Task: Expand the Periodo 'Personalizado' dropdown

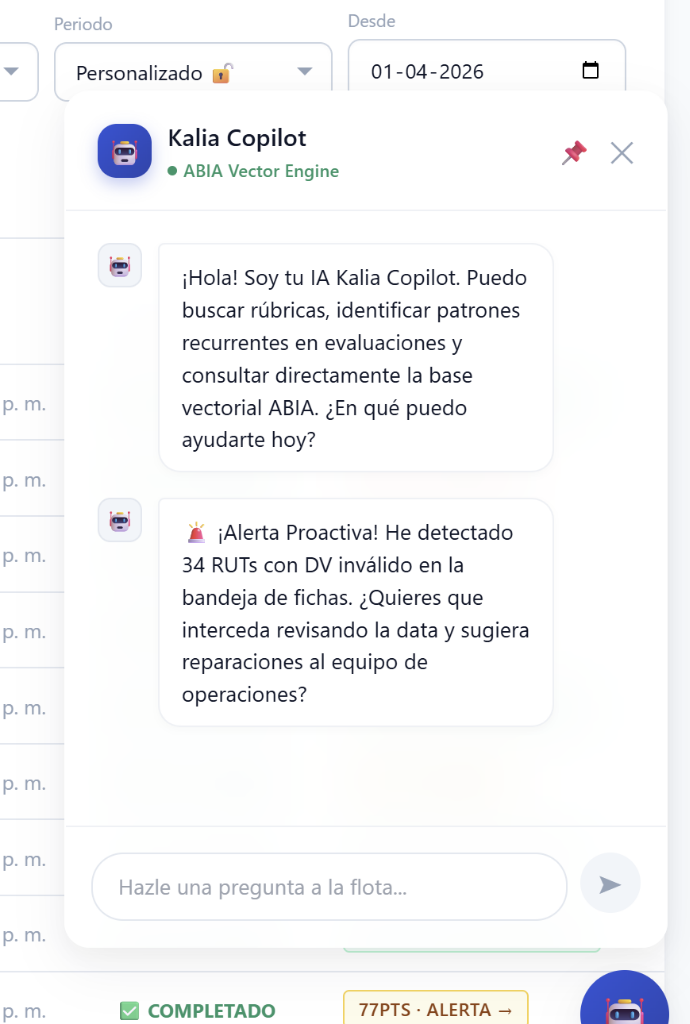Action: pos(193,72)
